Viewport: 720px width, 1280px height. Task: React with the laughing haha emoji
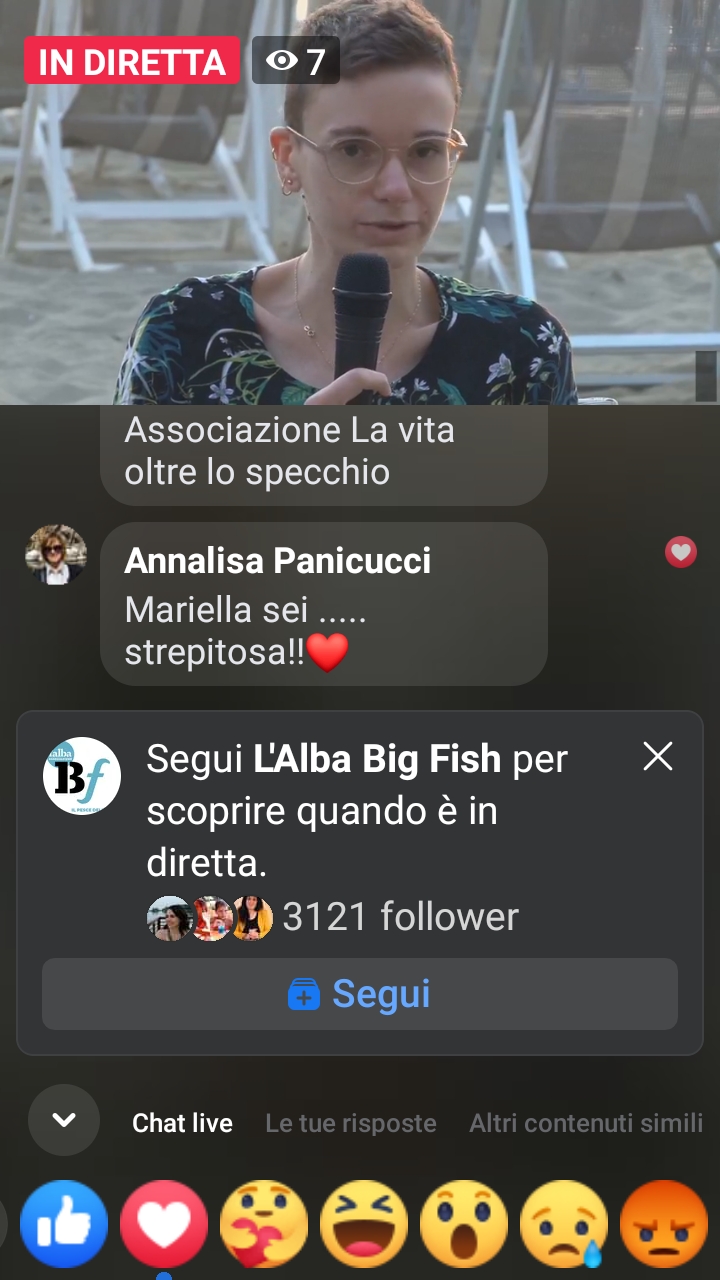pyautogui.click(x=364, y=1224)
